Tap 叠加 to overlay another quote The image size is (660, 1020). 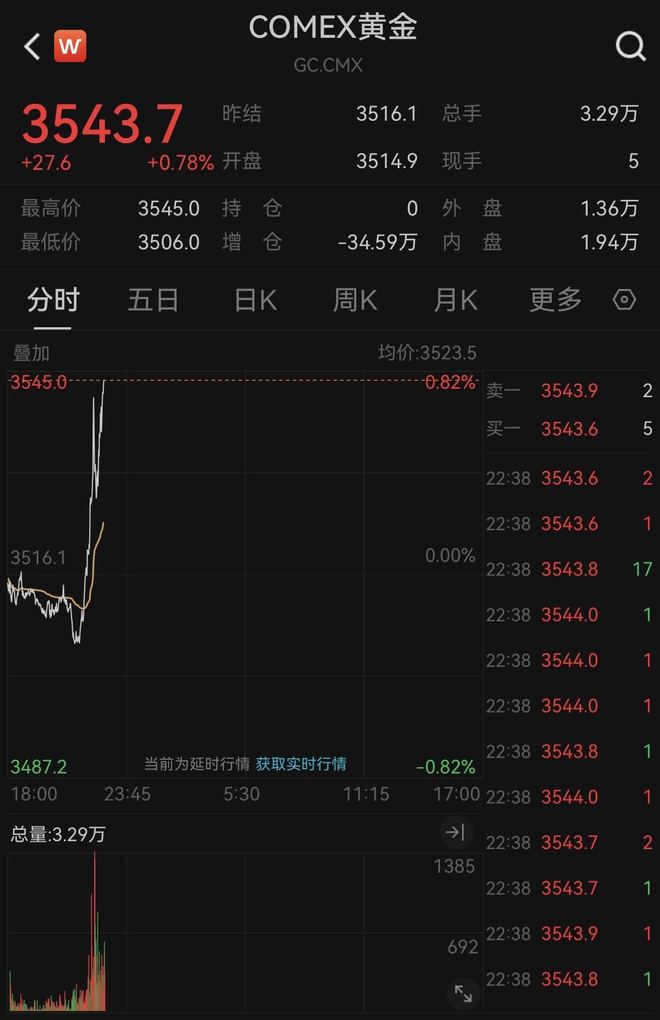[30, 353]
